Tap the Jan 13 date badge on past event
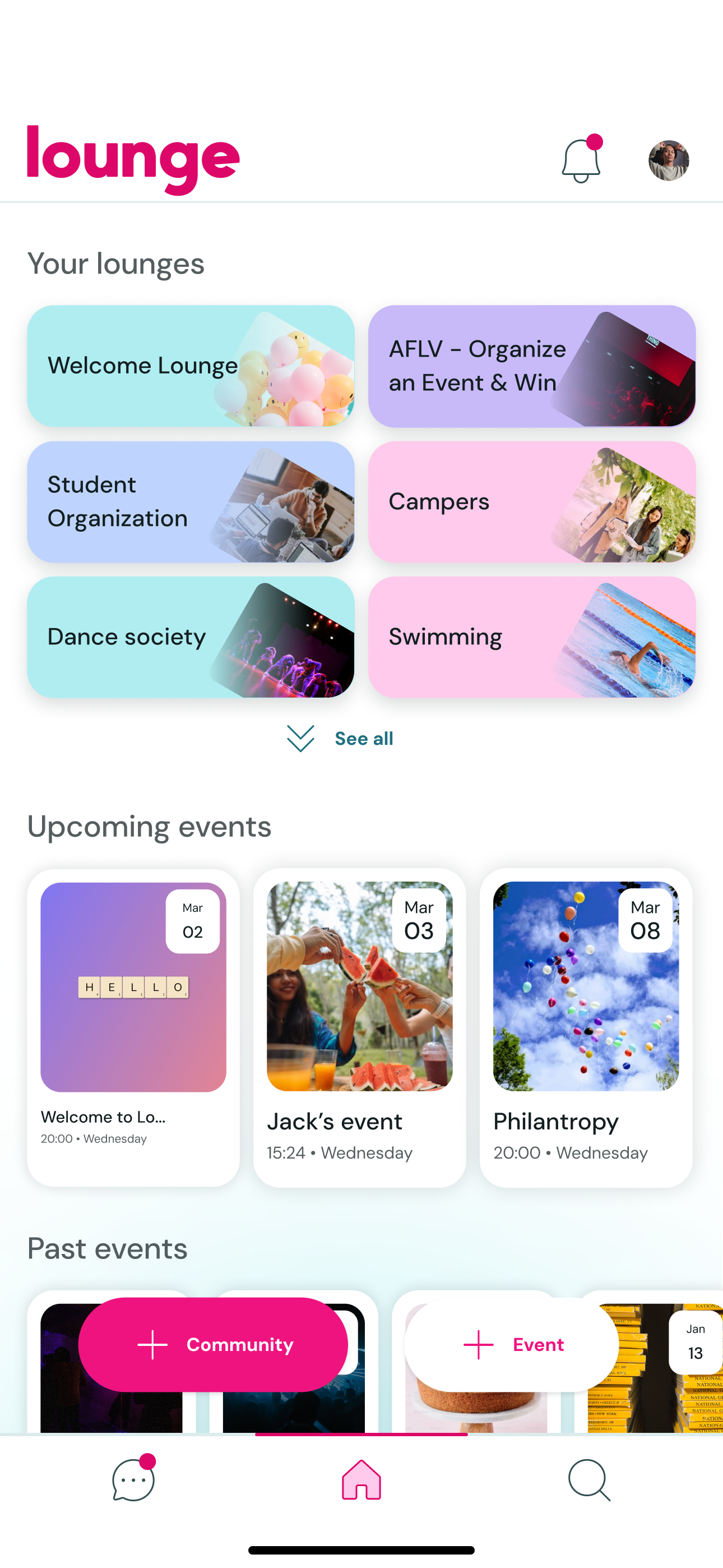The image size is (723, 1568). pyautogui.click(x=694, y=1342)
